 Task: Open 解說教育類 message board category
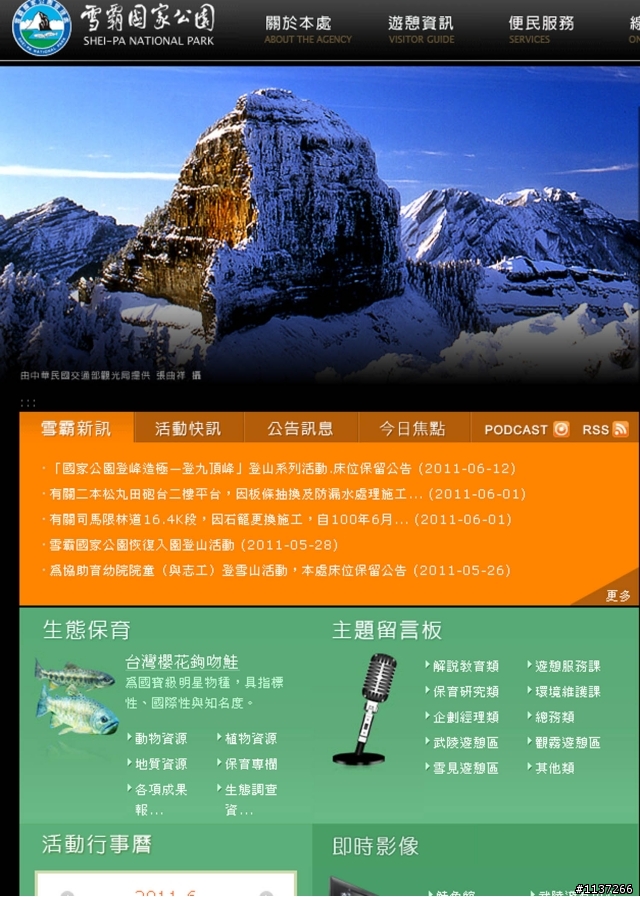(465, 666)
